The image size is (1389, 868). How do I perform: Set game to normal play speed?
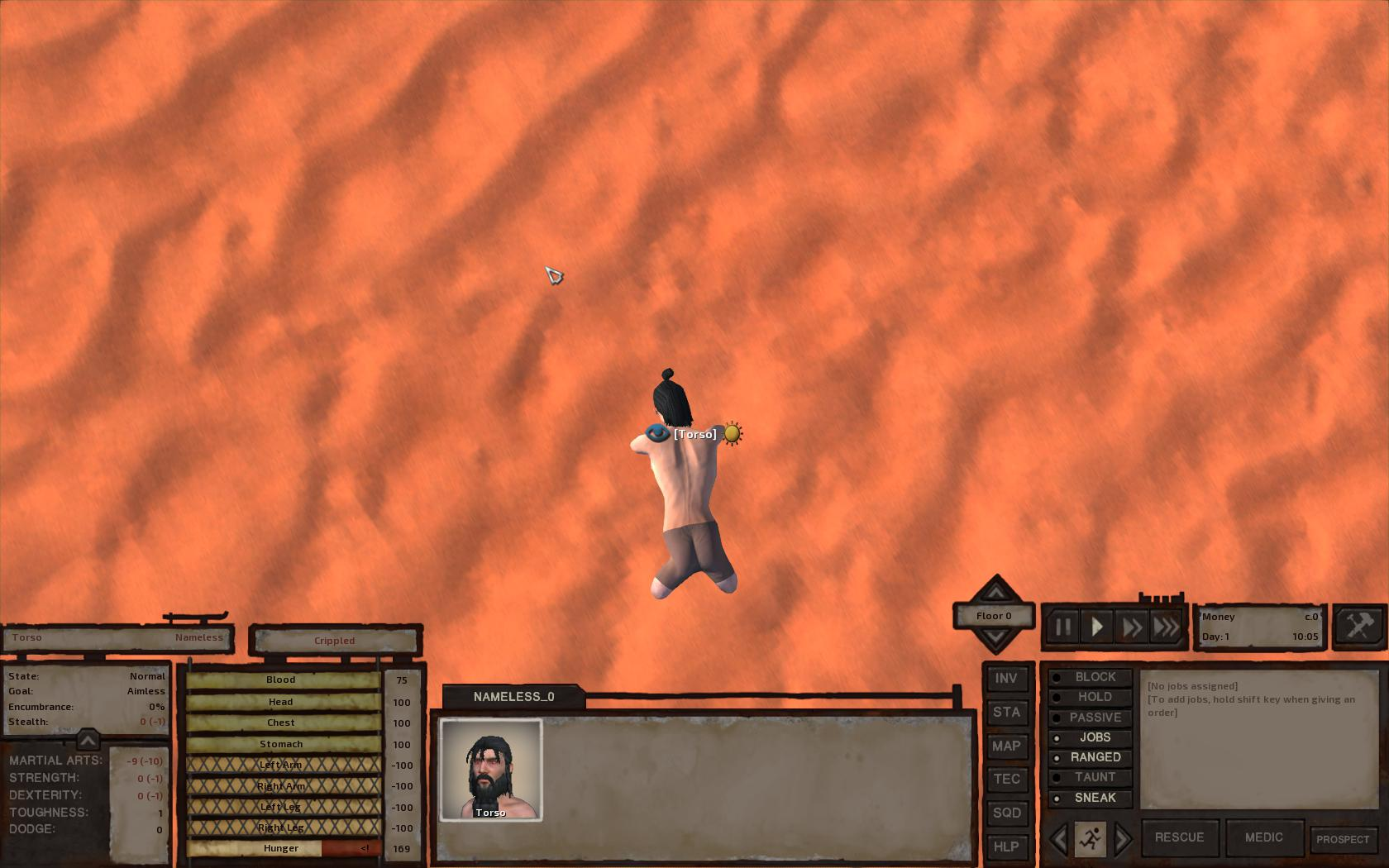point(1097,627)
